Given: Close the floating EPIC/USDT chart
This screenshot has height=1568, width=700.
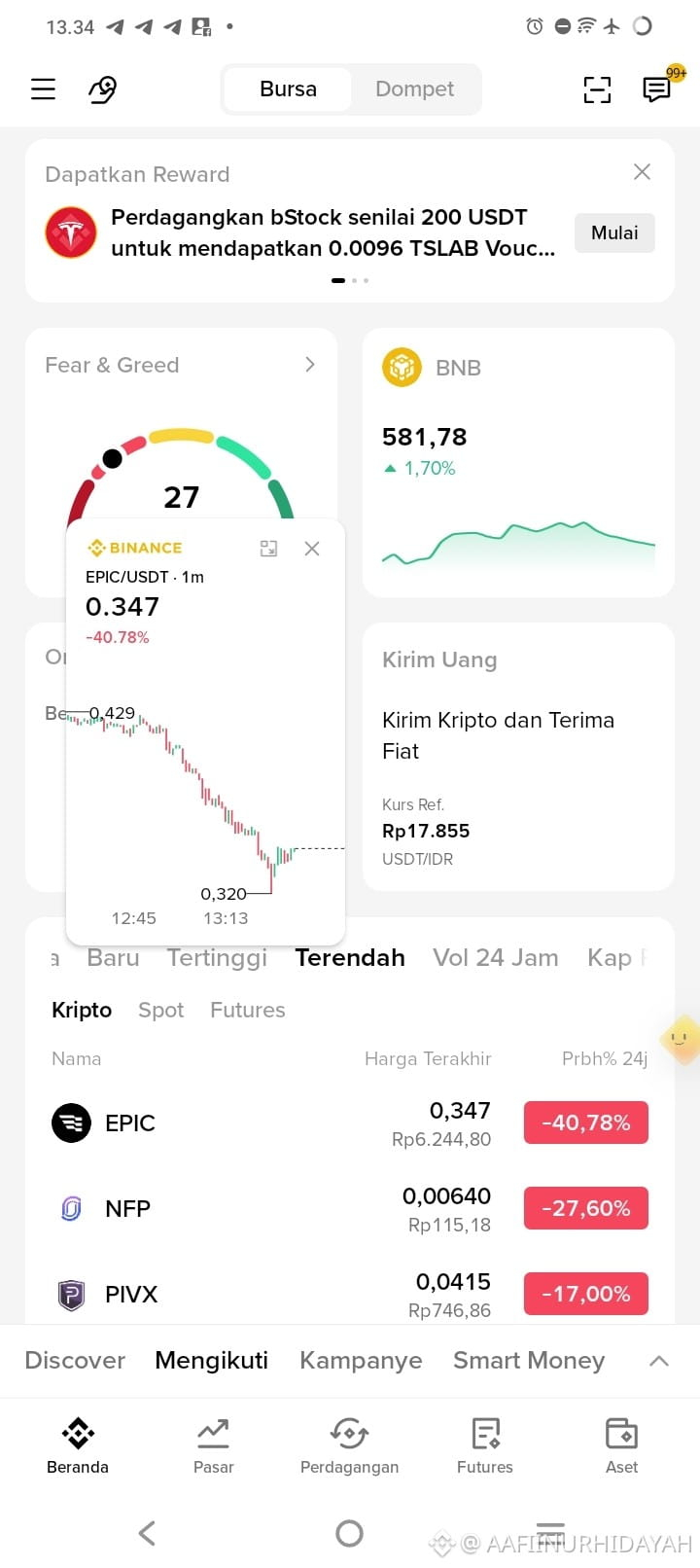Looking at the screenshot, I should click(x=312, y=549).
